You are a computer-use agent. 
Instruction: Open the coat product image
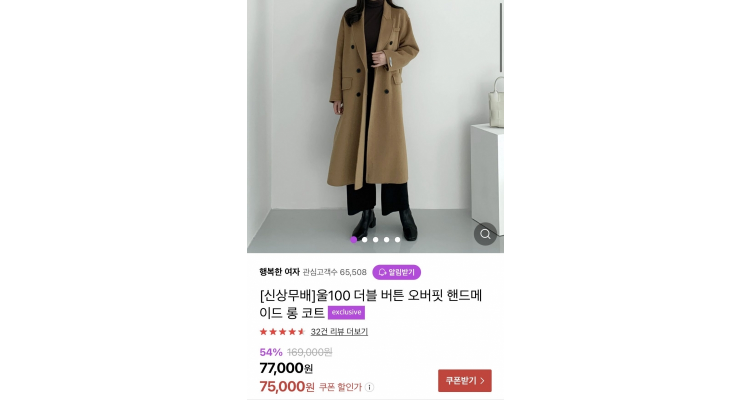[375, 120]
